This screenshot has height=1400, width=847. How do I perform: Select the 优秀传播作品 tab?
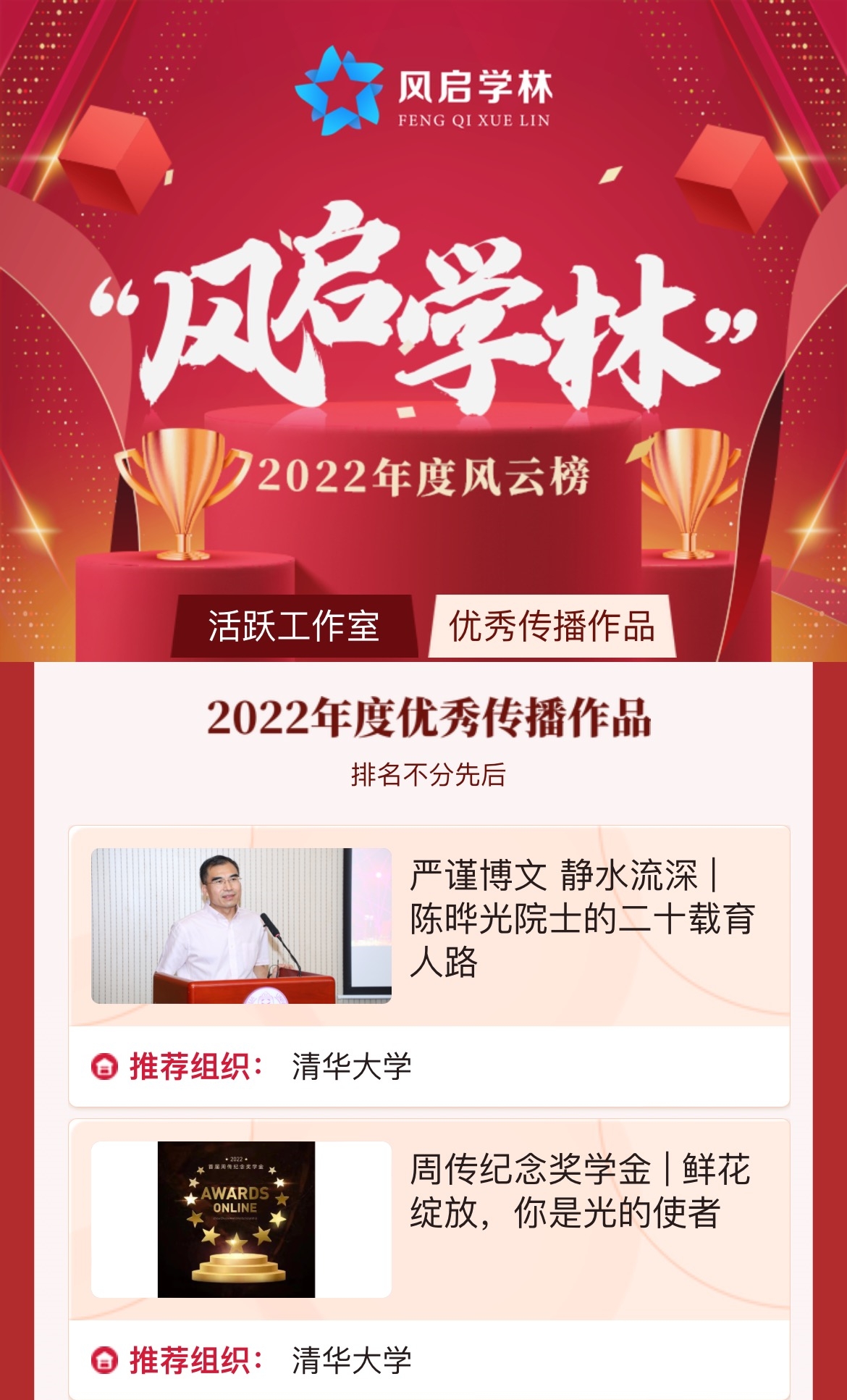[x=552, y=626]
